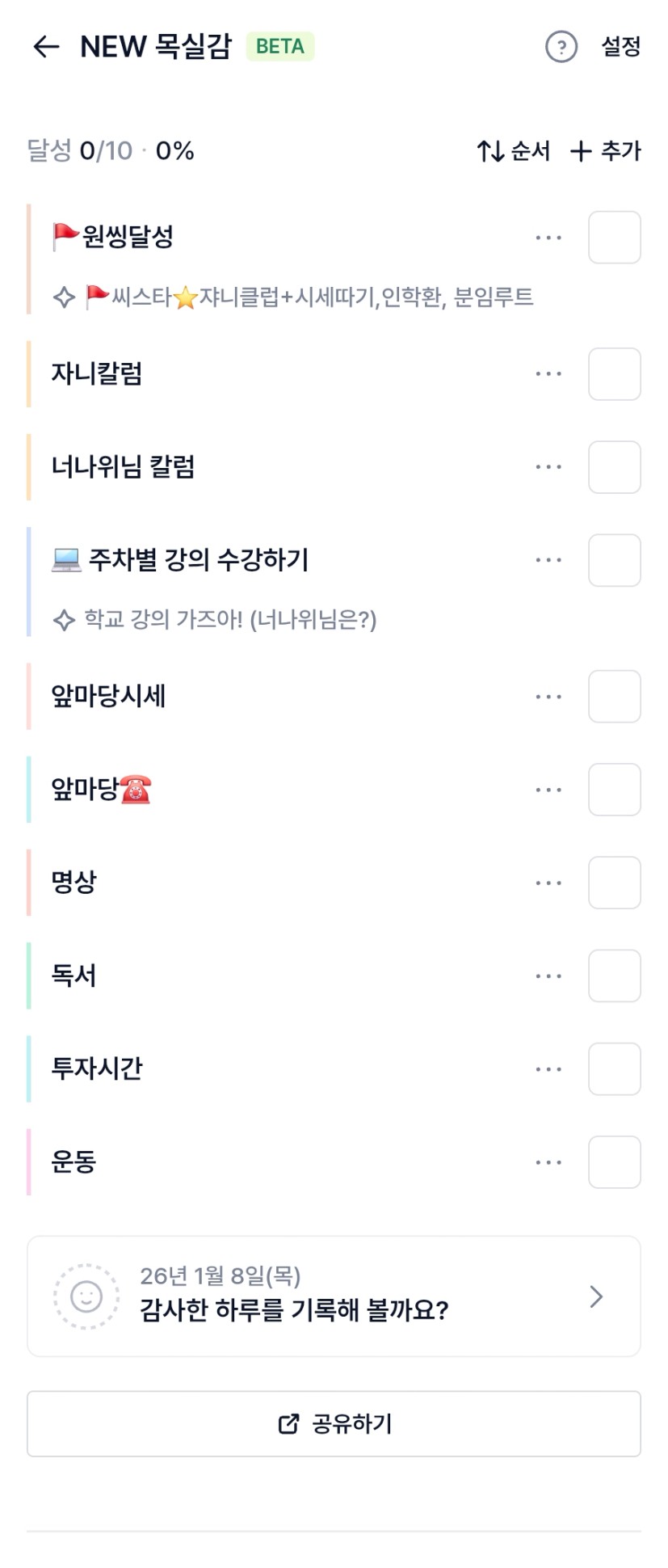Complete the 운동 goal checkbox
This screenshot has height=1568, width=668.
pyautogui.click(x=614, y=1162)
